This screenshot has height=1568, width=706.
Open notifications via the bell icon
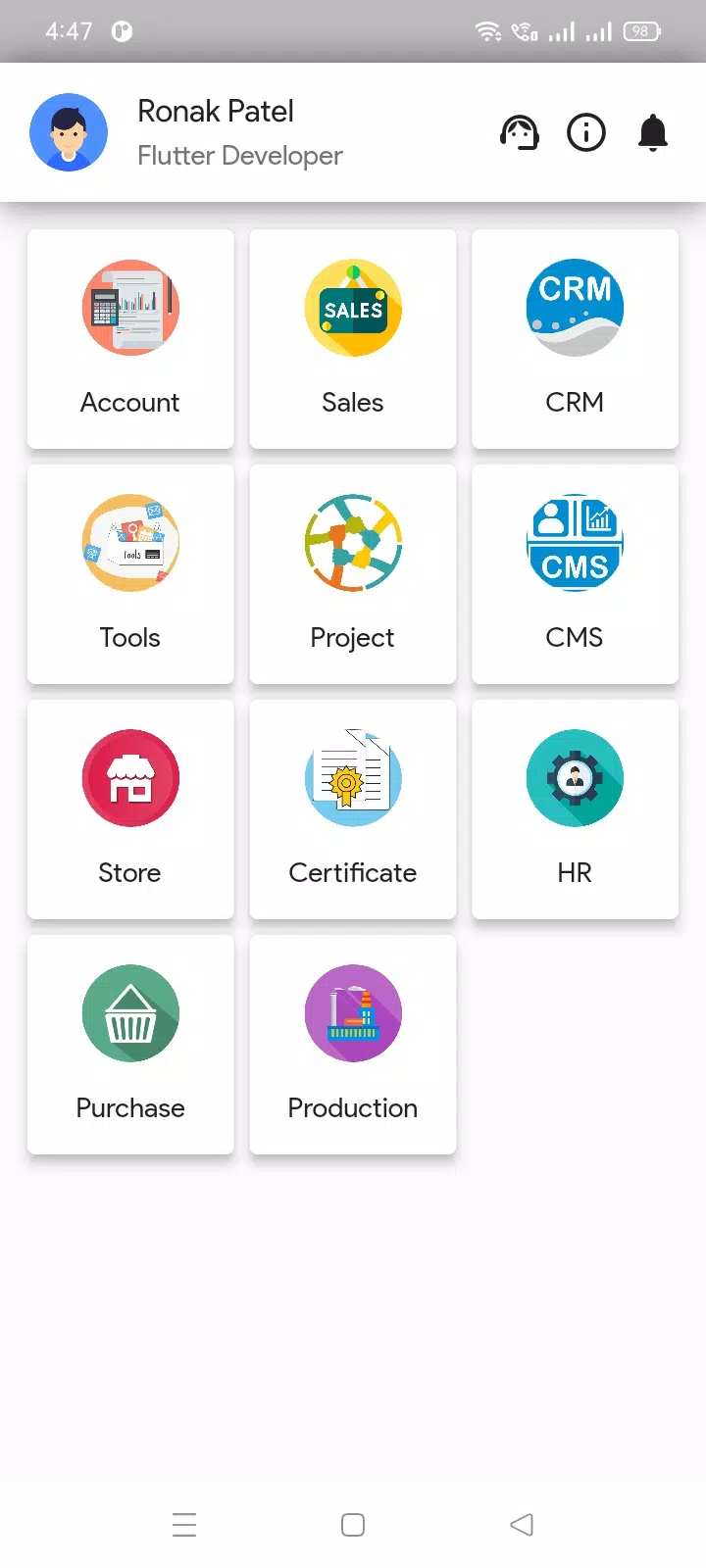653,132
